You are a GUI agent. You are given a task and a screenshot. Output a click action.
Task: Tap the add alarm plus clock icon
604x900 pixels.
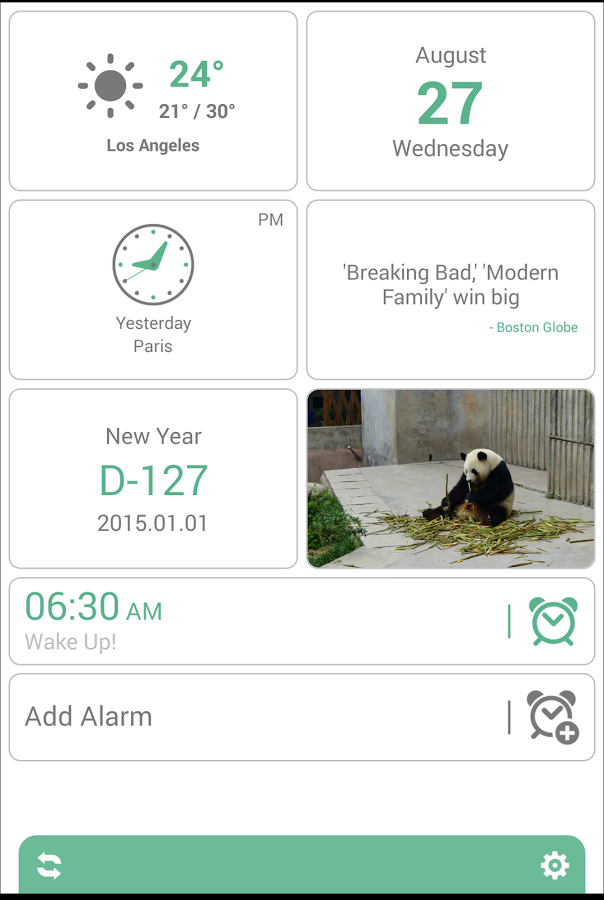point(553,717)
